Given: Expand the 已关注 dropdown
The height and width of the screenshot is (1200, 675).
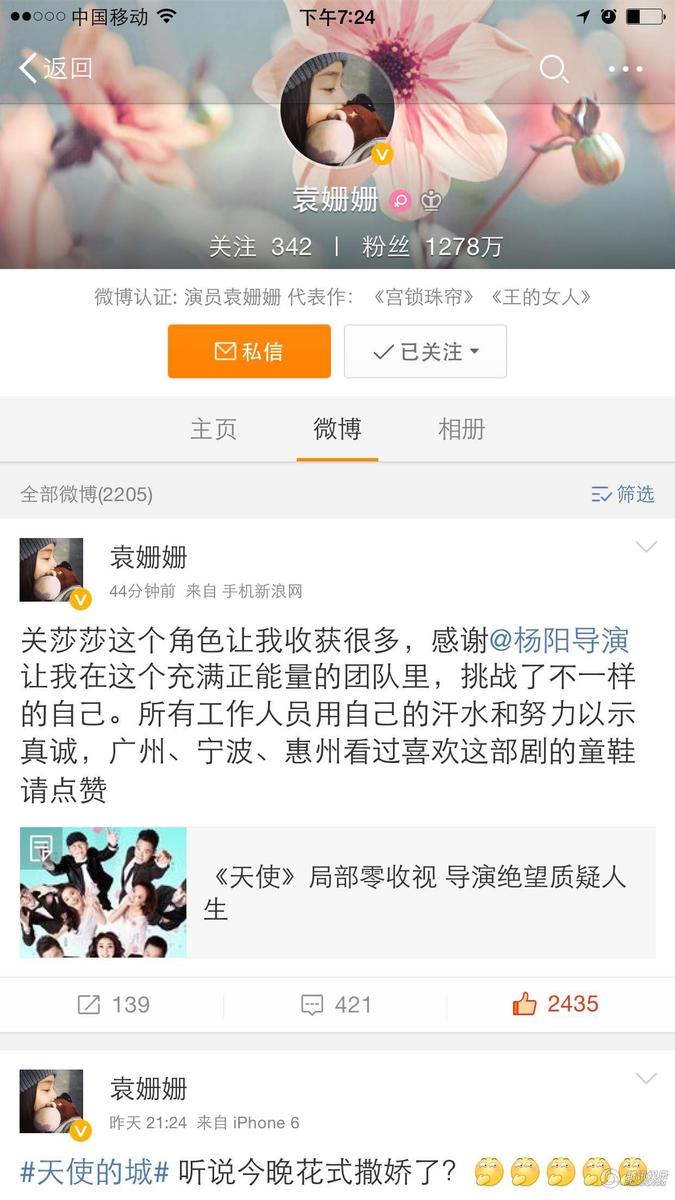Looking at the screenshot, I should point(425,351).
